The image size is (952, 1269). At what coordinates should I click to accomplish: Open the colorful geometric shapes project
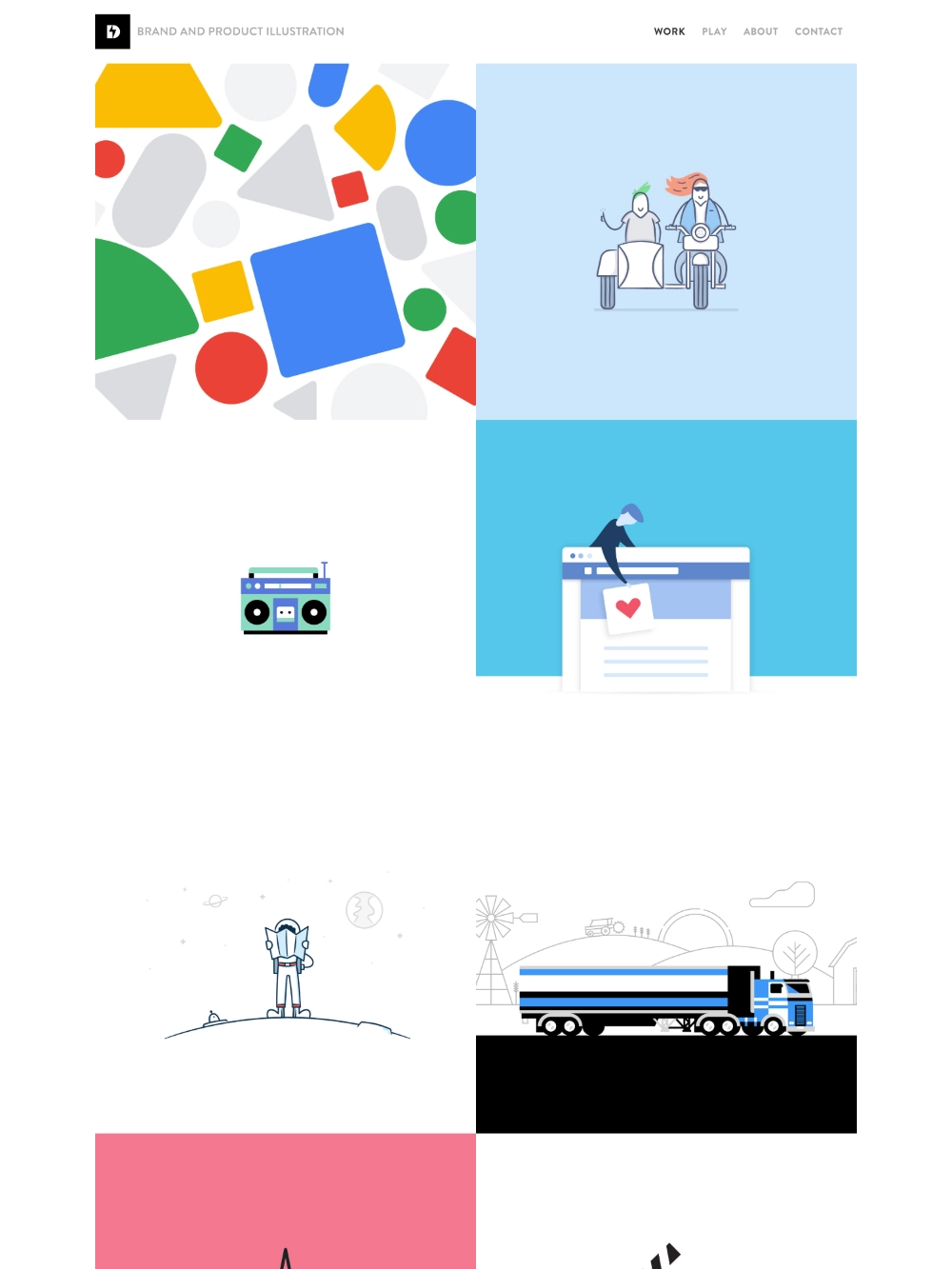286,242
